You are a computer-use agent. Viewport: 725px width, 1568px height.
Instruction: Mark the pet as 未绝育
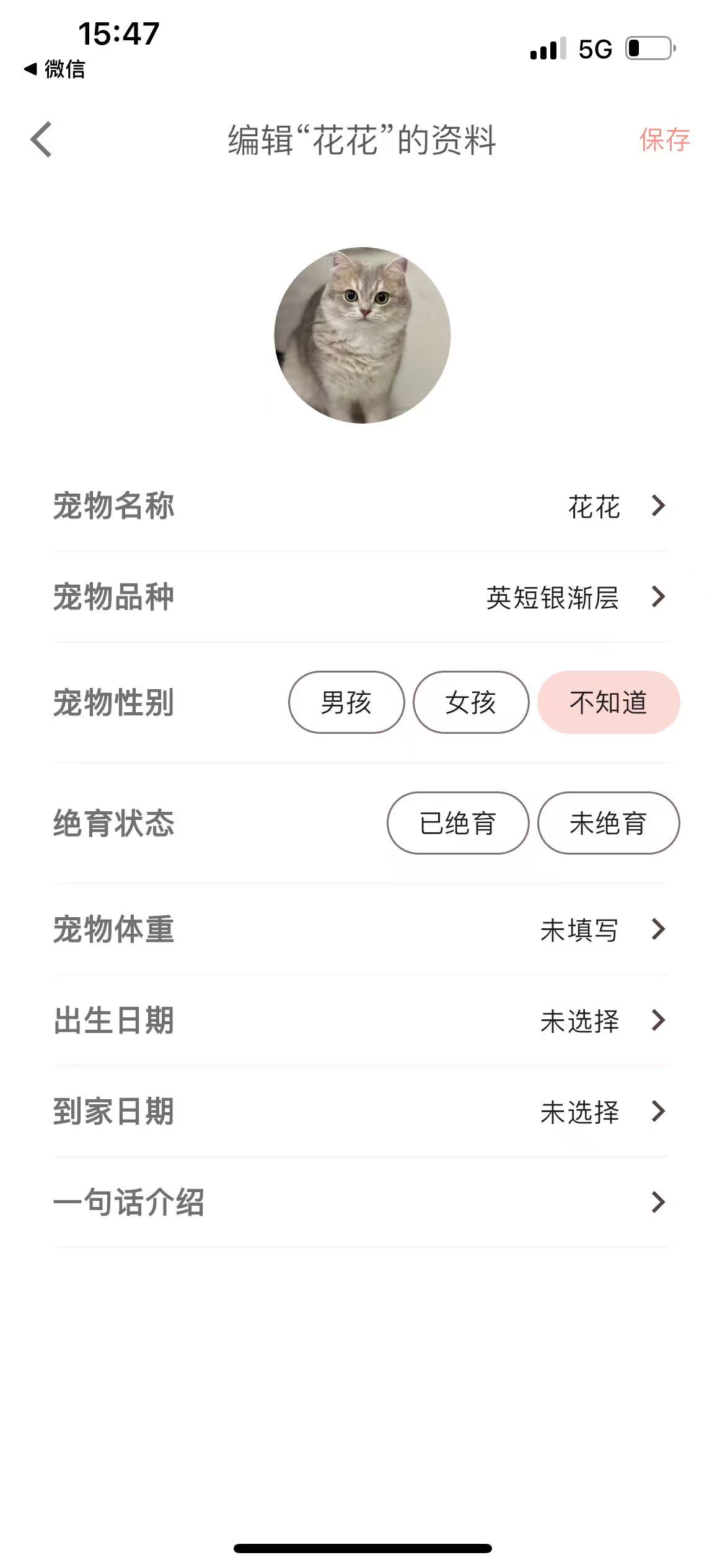click(x=608, y=822)
